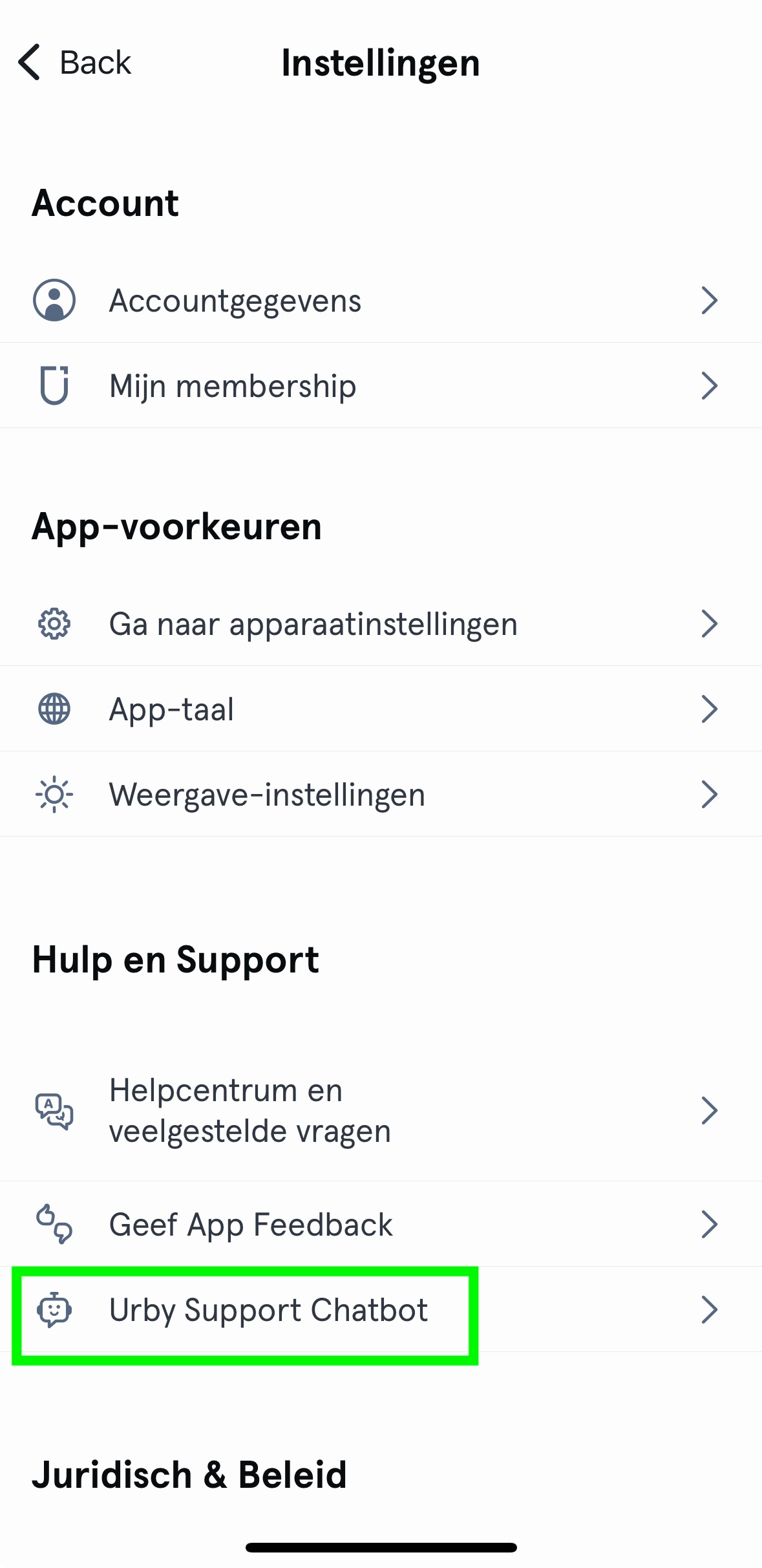Open the Urby Support Chatbot row chevron
The height and width of the screenshot is (1568, 762).
click(x=710, y=1311)
